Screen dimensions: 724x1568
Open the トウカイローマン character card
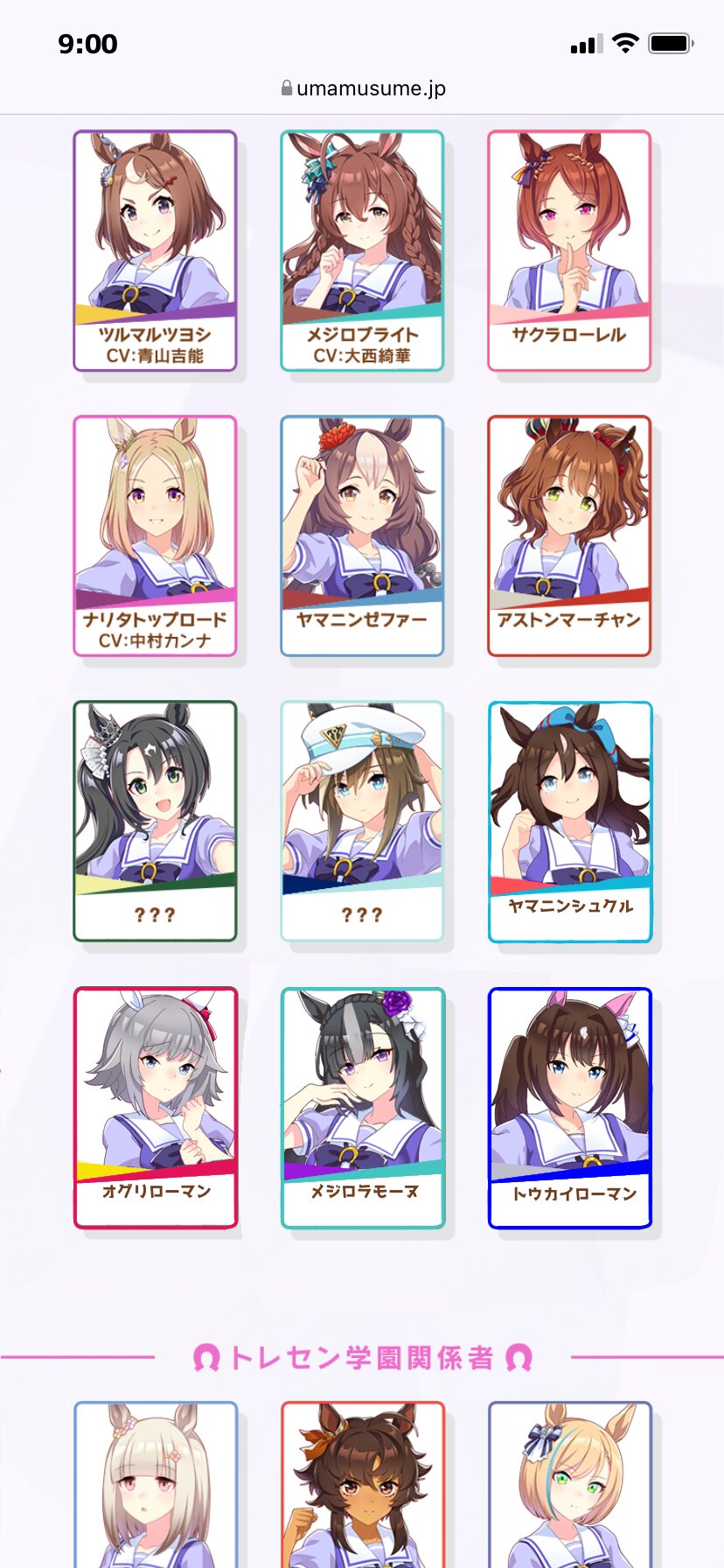coord(570,1108)
